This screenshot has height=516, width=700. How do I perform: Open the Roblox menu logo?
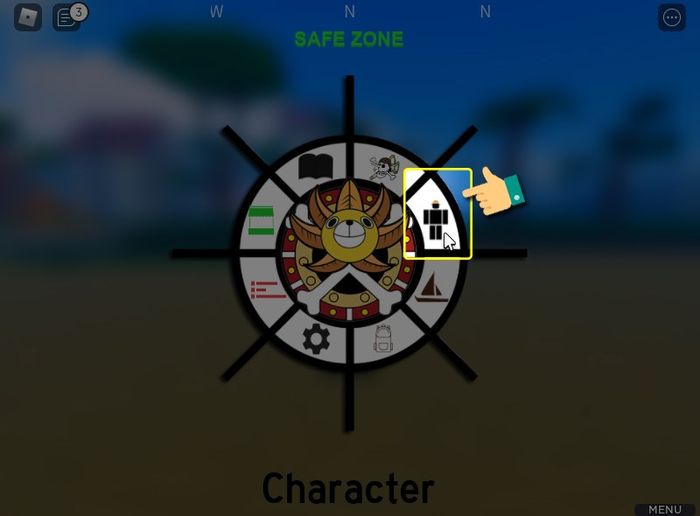point(28,17)
